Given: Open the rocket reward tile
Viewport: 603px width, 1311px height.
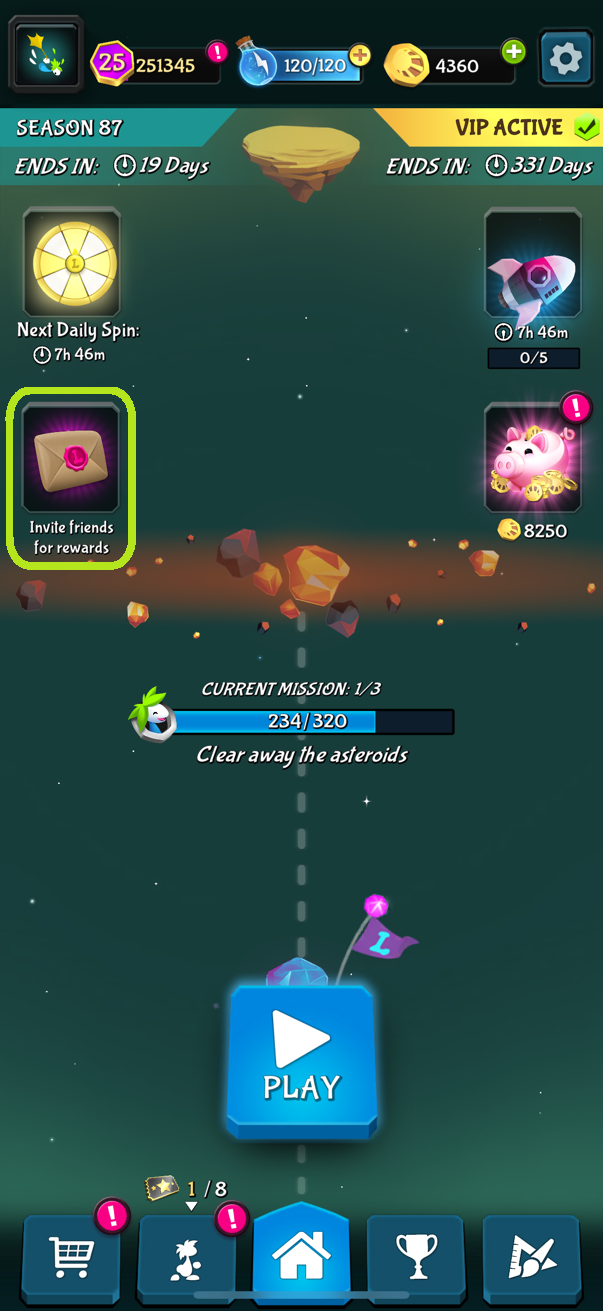Looking at the screenshot, I should (x=533, y=265).
